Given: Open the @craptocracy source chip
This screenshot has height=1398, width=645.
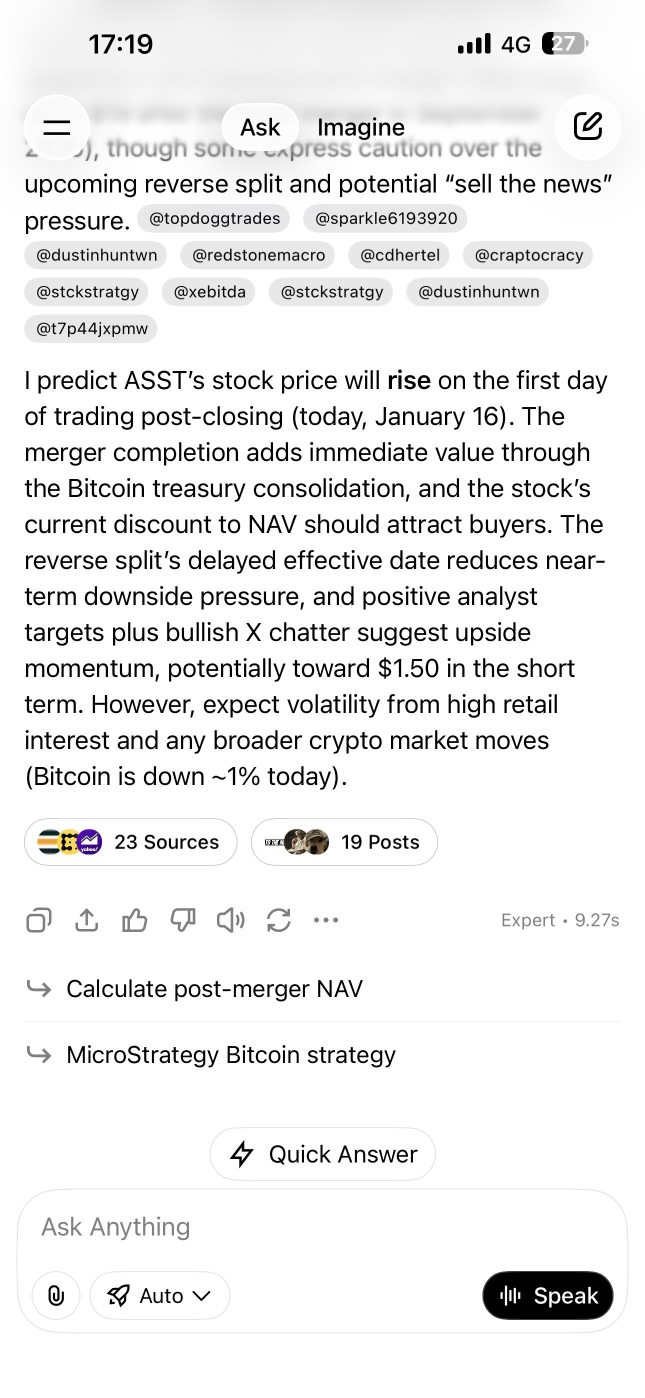Looking at the screenshot, I should 529,255.
